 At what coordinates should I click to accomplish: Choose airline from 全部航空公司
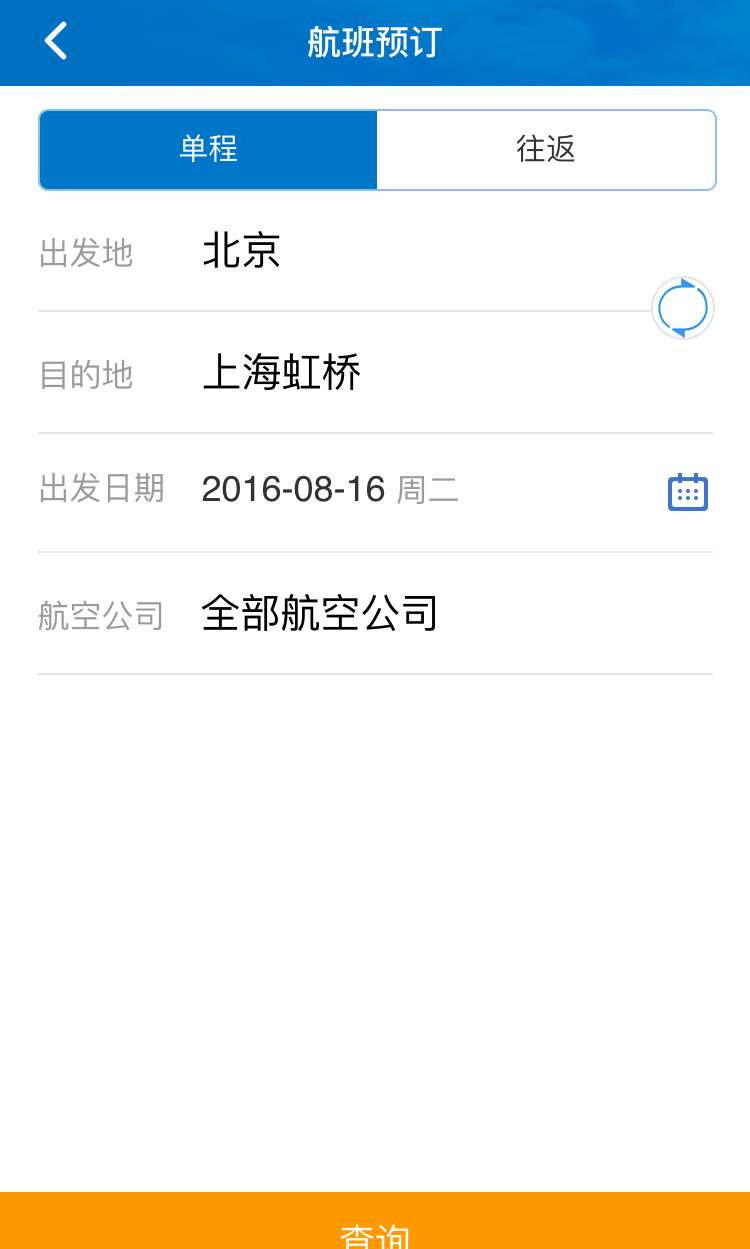(x=320, y=613)
